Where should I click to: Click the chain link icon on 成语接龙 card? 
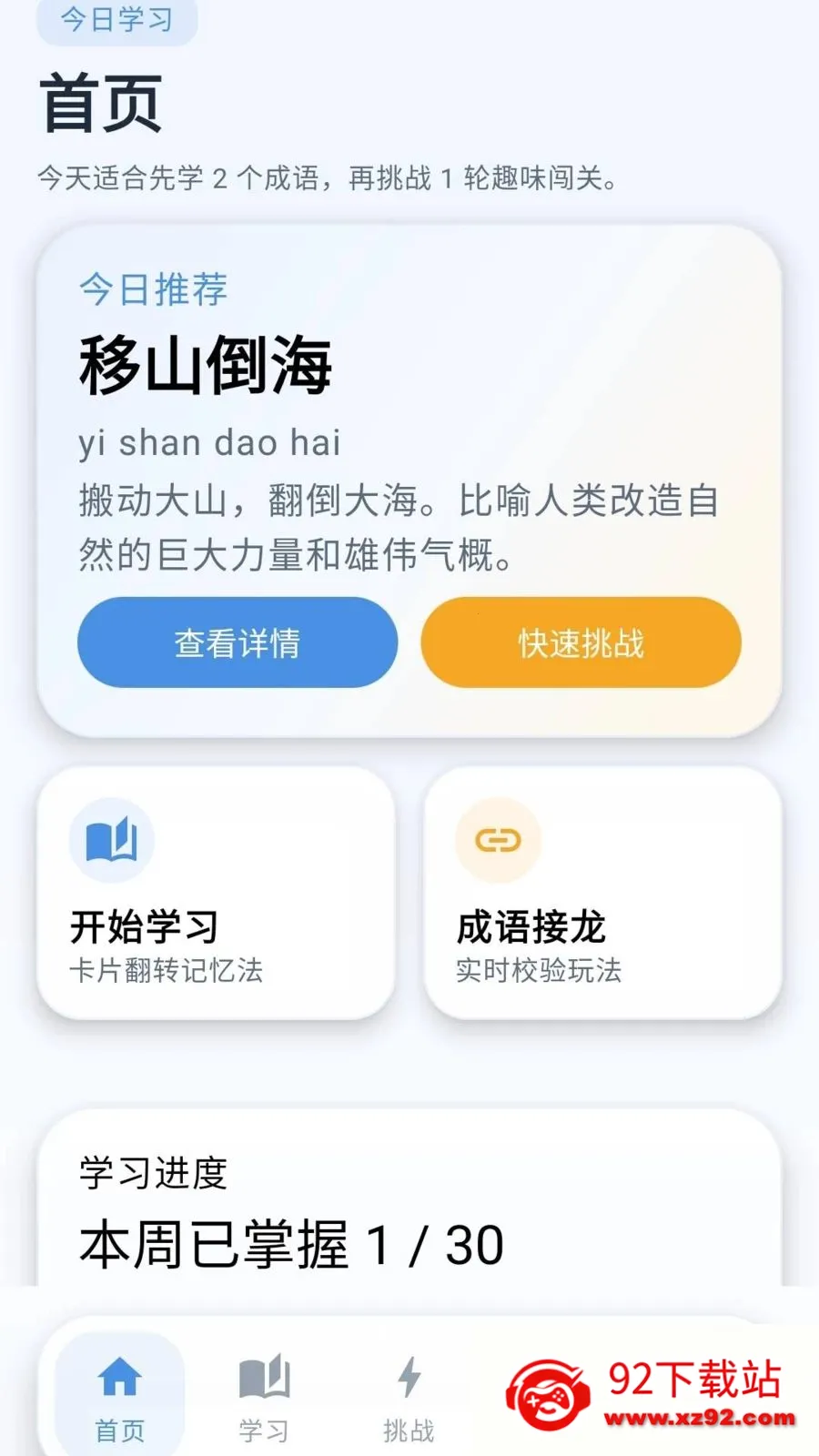click(495, 839)
